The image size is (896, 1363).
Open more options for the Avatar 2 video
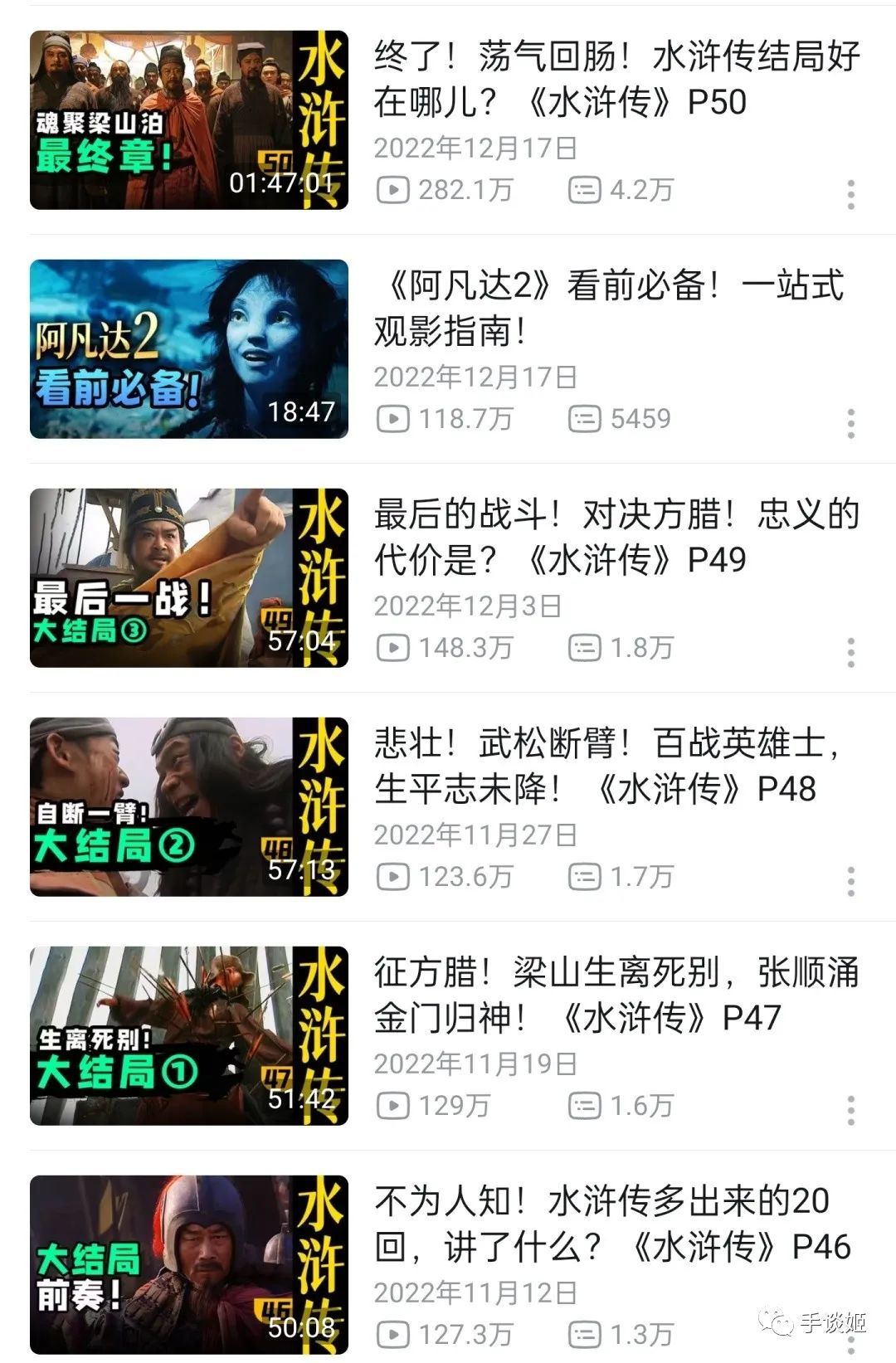click(x=850, y=425)
